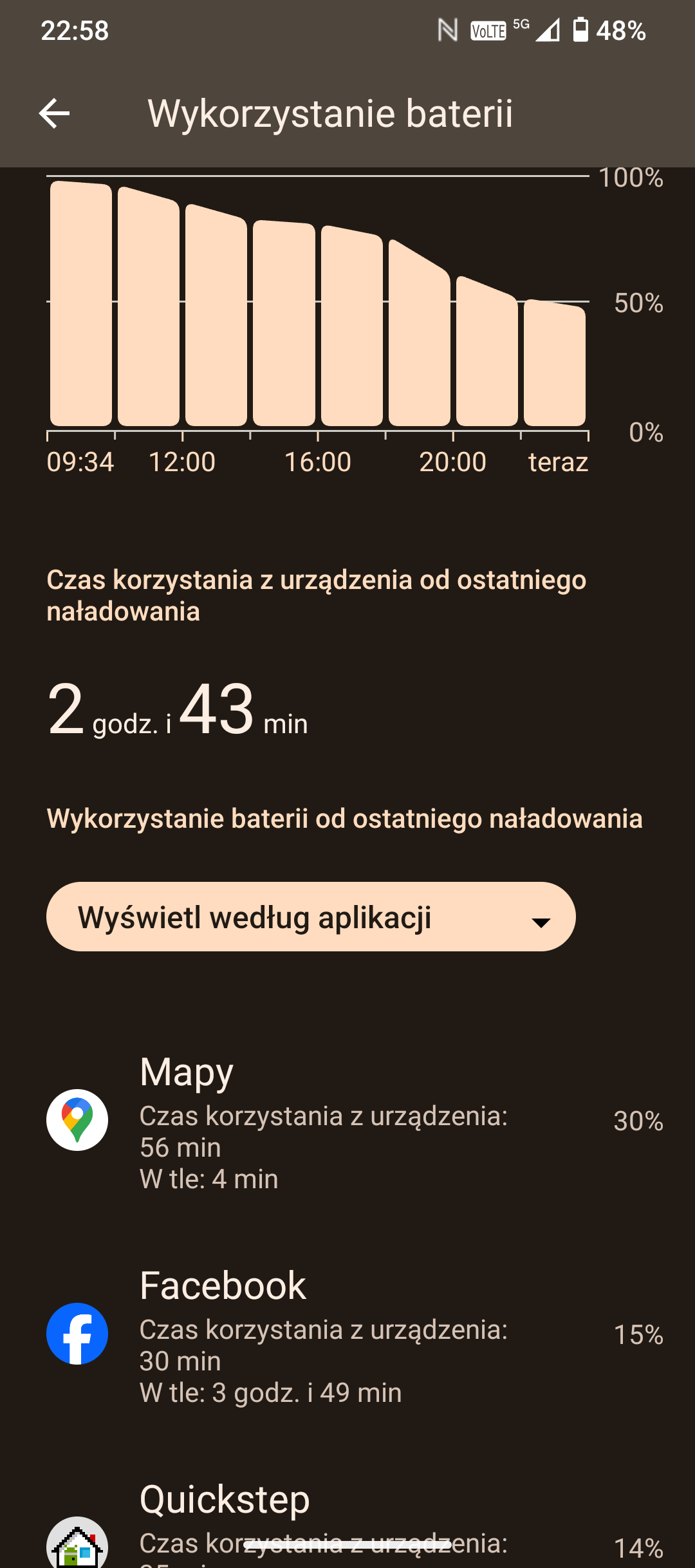Screen dimensions: 695x1568
Task: Select the chart bar starting at 16:00
Action: pyautogui.click(x=352, y=326)
